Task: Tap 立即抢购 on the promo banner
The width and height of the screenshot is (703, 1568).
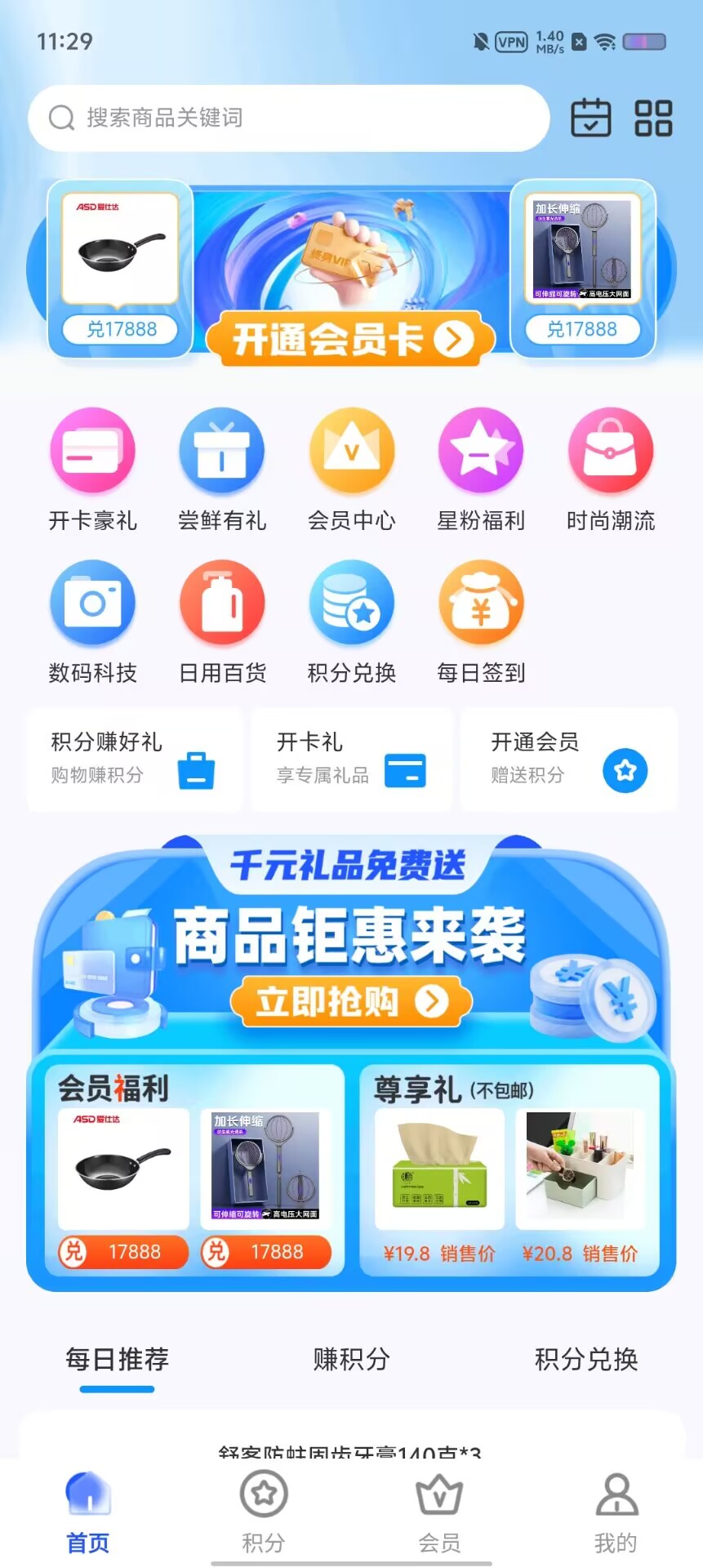Action: [x=352, y=1001]
